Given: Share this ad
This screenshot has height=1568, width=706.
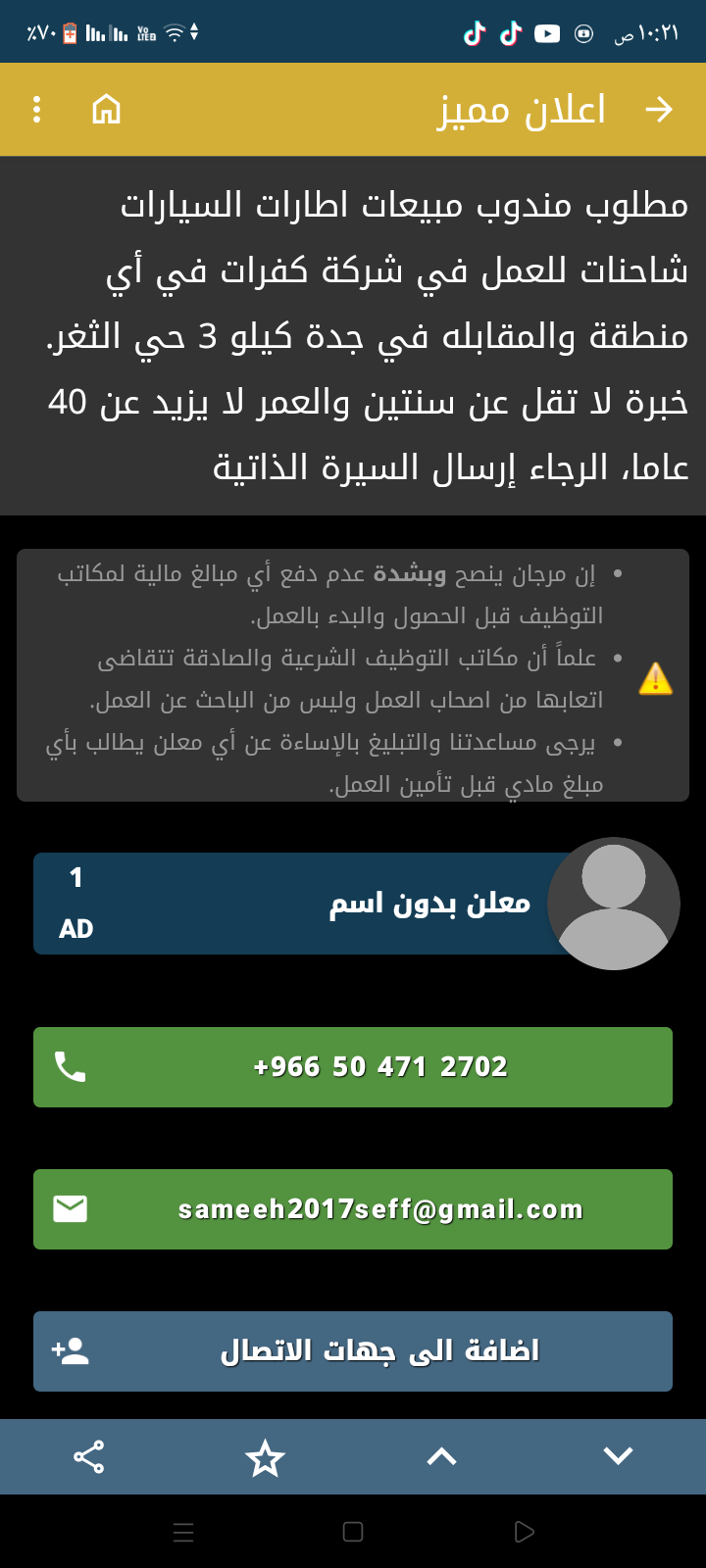Looking at the screenshot, I should point(88,1457).
